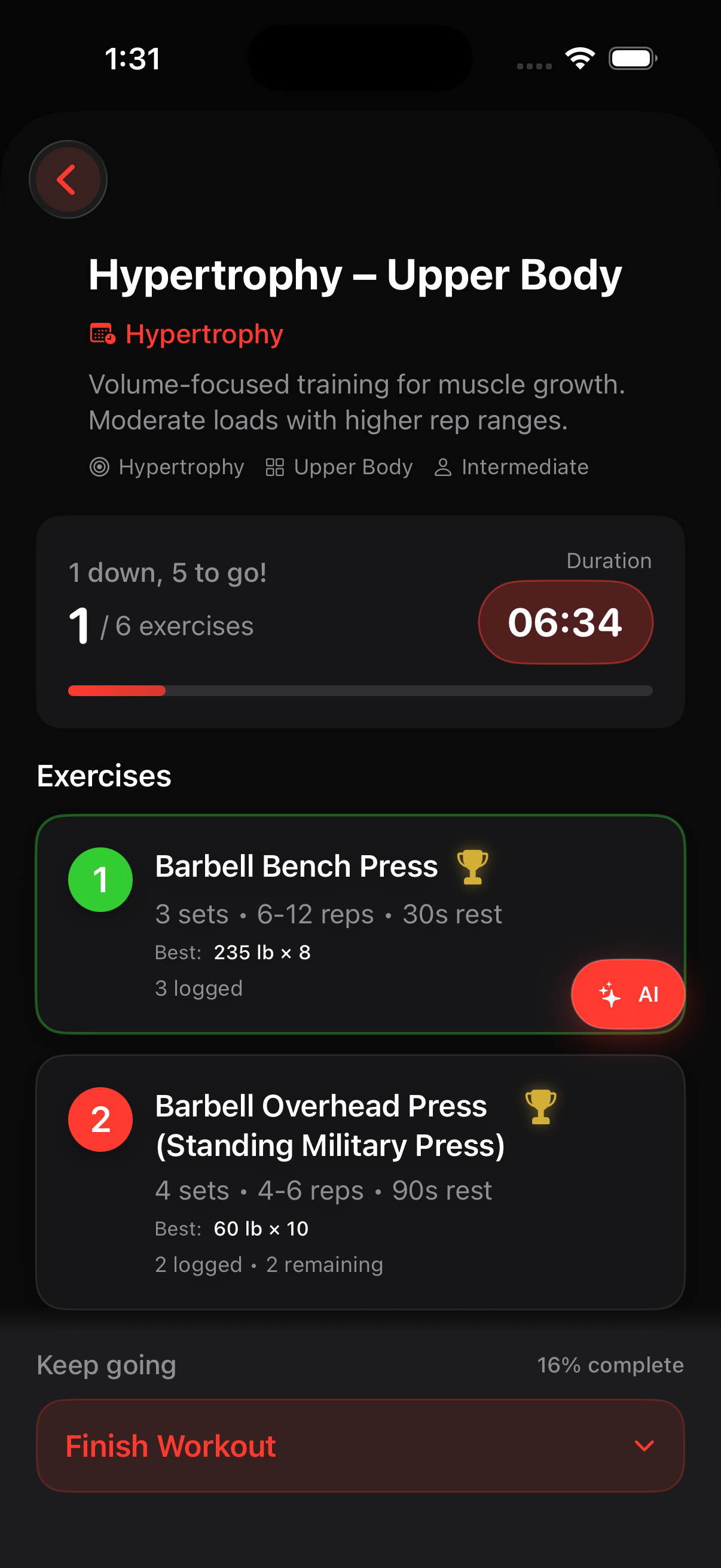This screenshot has height=1568, width=721.
Task: Toggle the red badge 2 on Overhead Press
Action: [x=100, y=1120]
